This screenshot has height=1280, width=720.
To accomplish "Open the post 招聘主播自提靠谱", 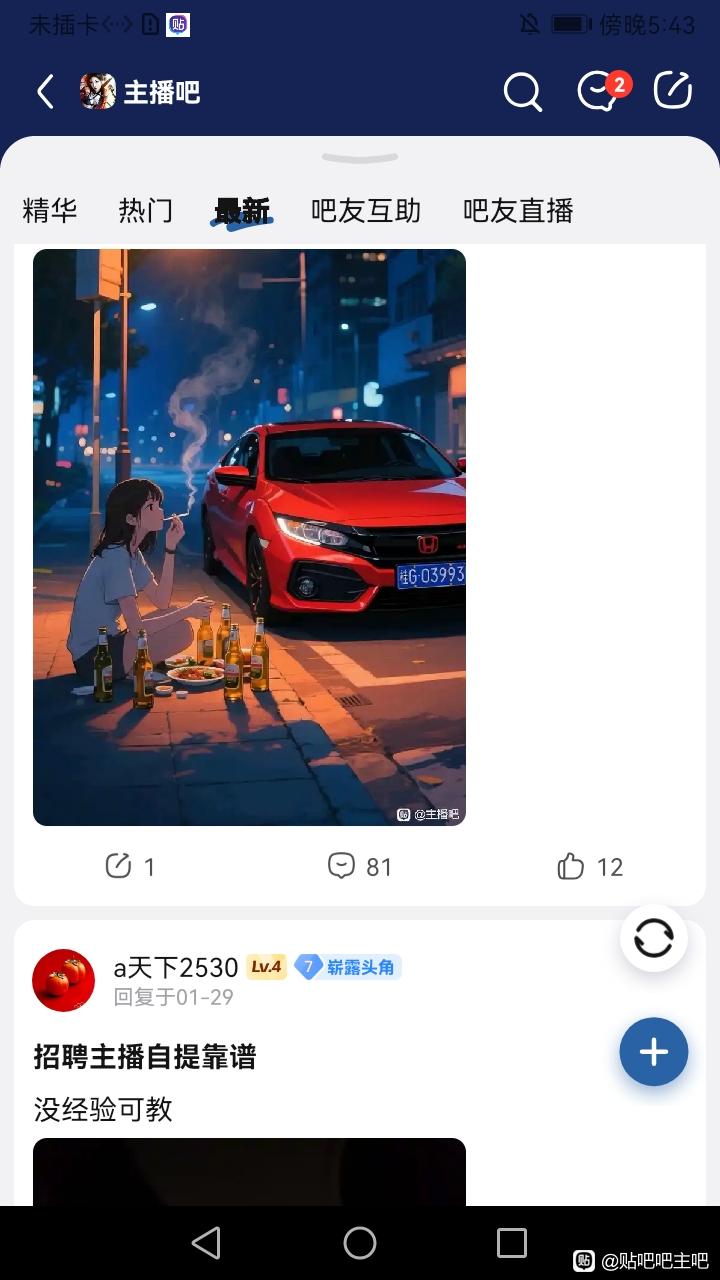I will pyautogui.click(x=145, y=1057).
